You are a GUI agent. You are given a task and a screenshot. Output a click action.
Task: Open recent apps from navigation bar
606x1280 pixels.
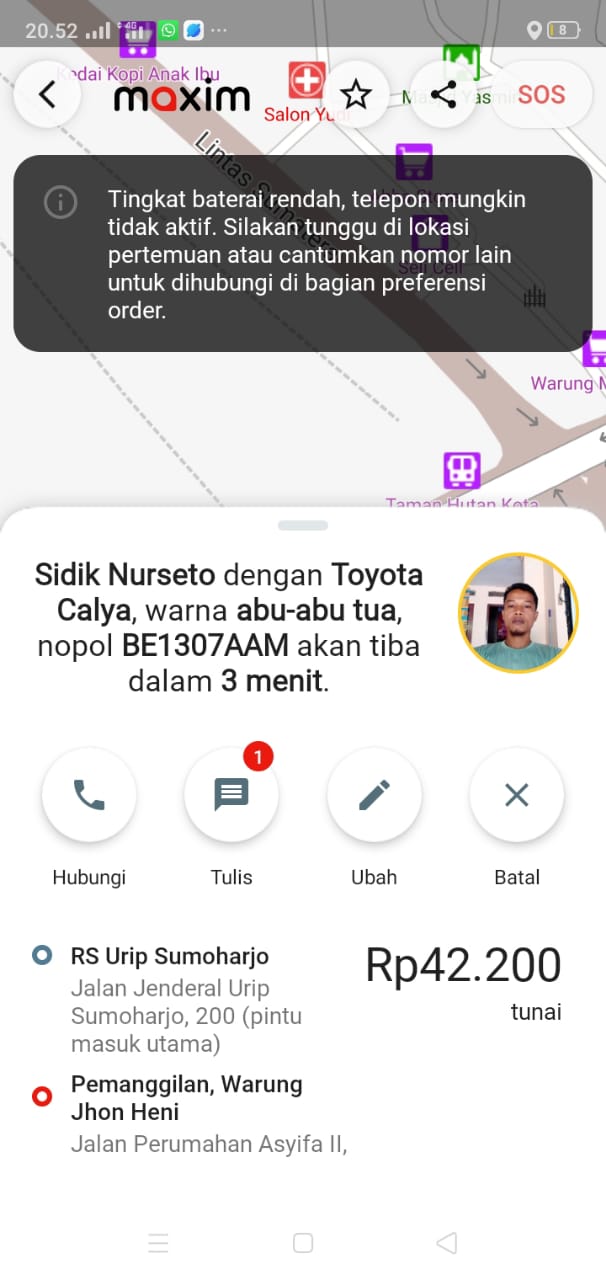click(x=158, y=1243)
